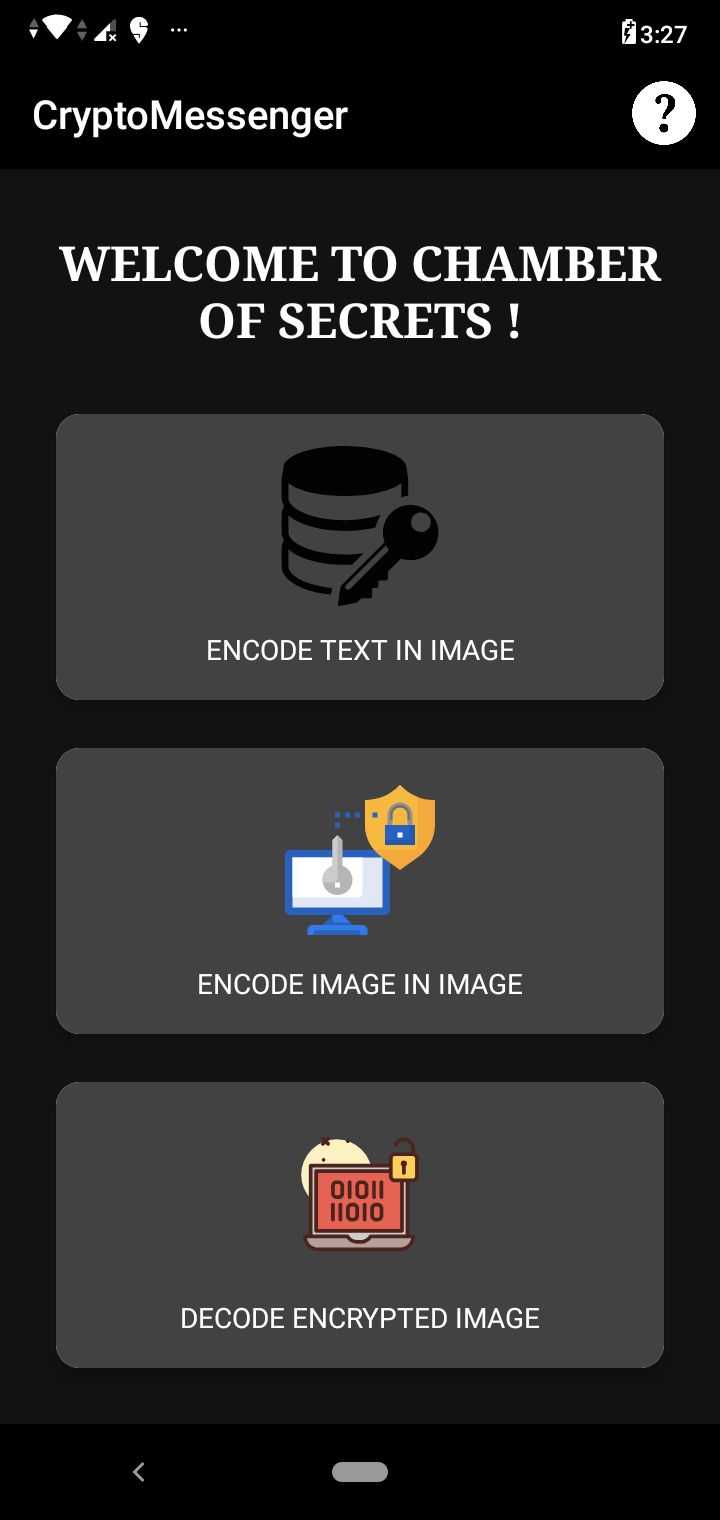Click the padlock on the orange shield graphic

pyautogui.click(x=401, y=825)
